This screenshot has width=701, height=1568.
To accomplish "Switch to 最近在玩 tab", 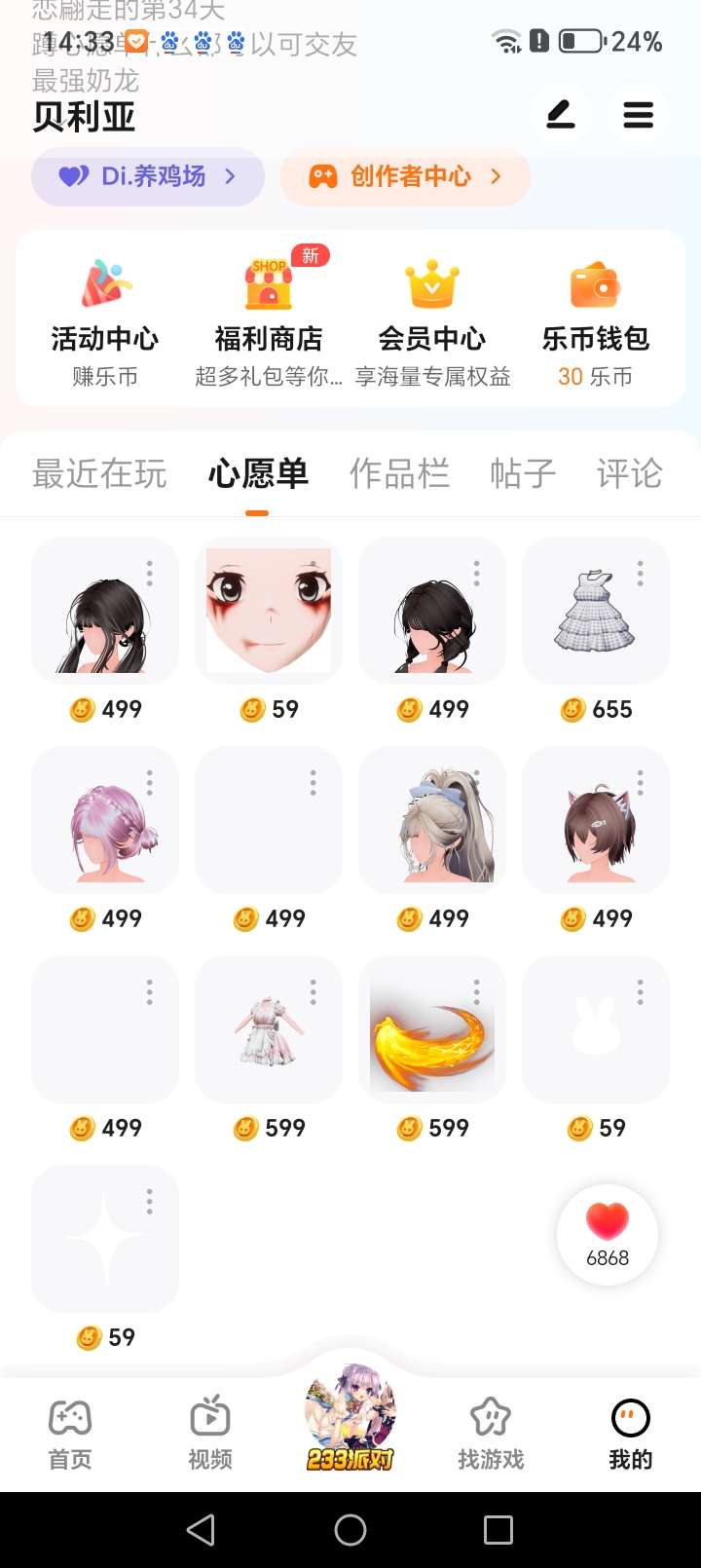I will coord(99,474).
